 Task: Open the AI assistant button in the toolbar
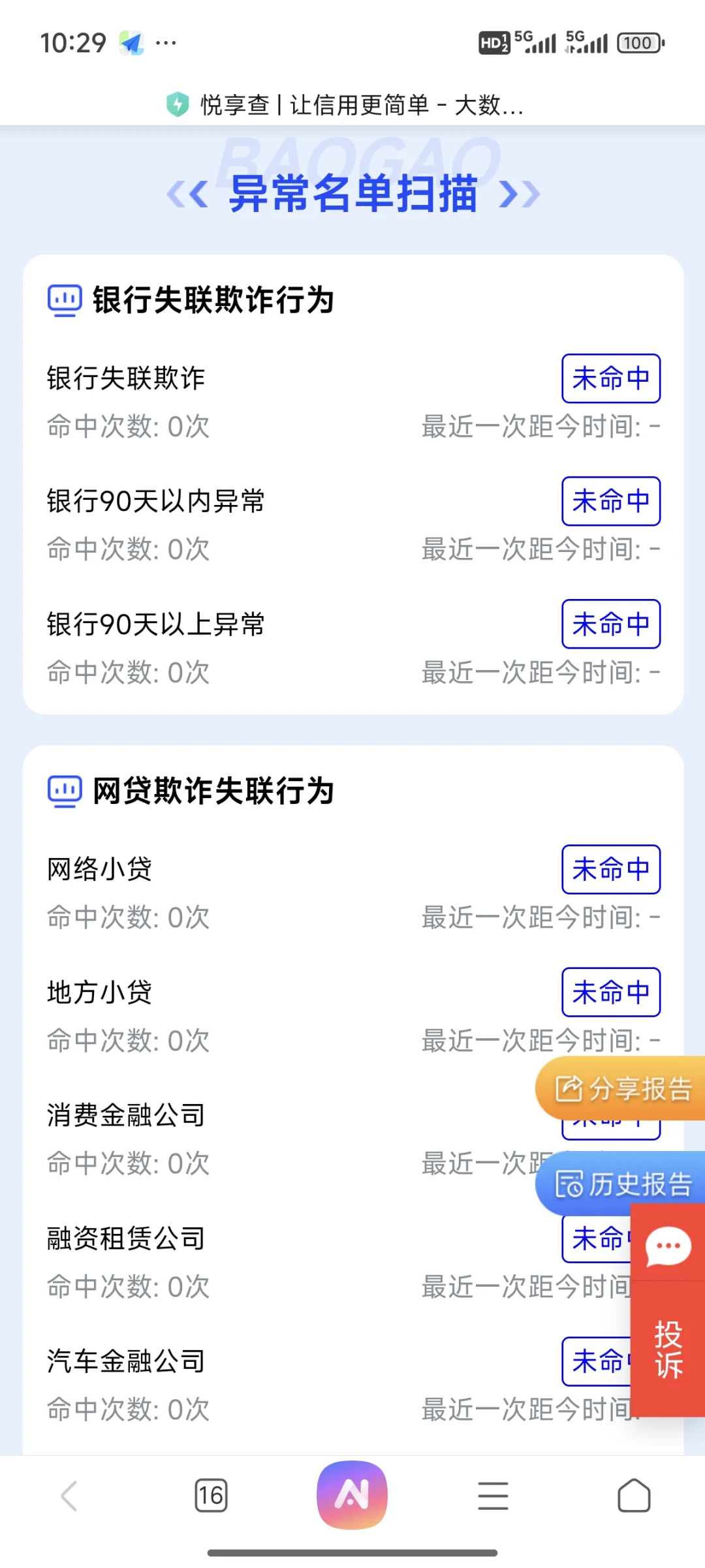352,1495
